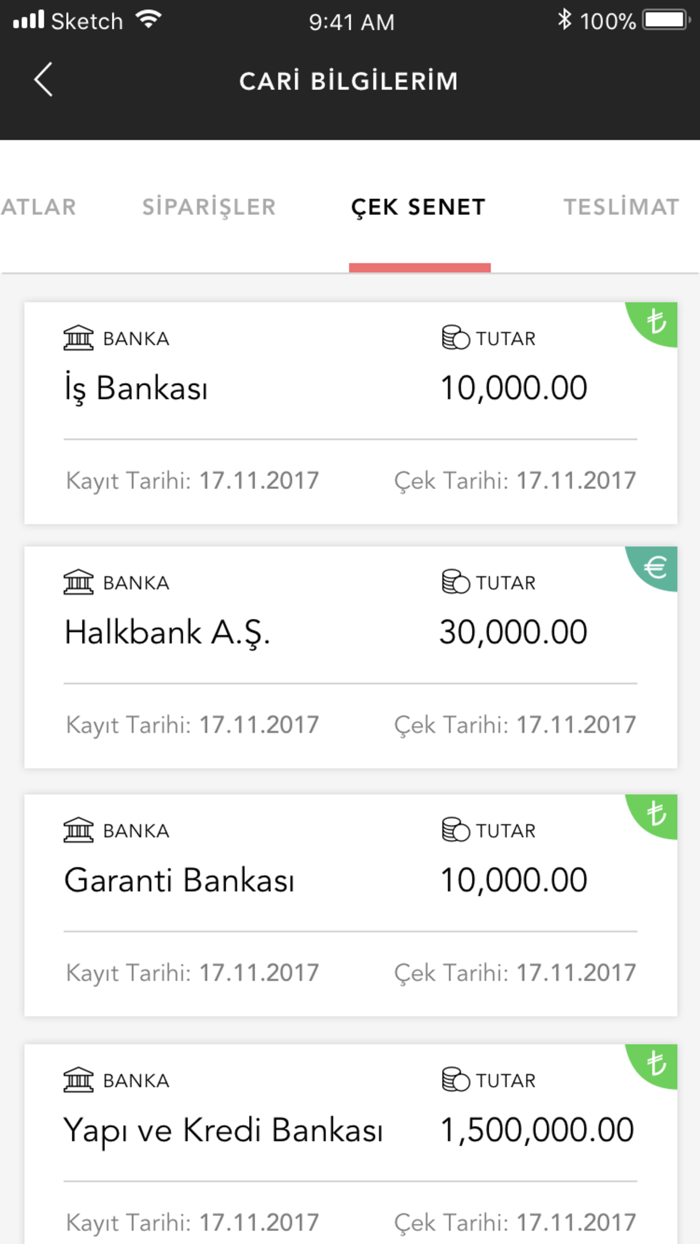Select the Çek Senet tab
The image size is (700, 1244).
click(418, 207)
